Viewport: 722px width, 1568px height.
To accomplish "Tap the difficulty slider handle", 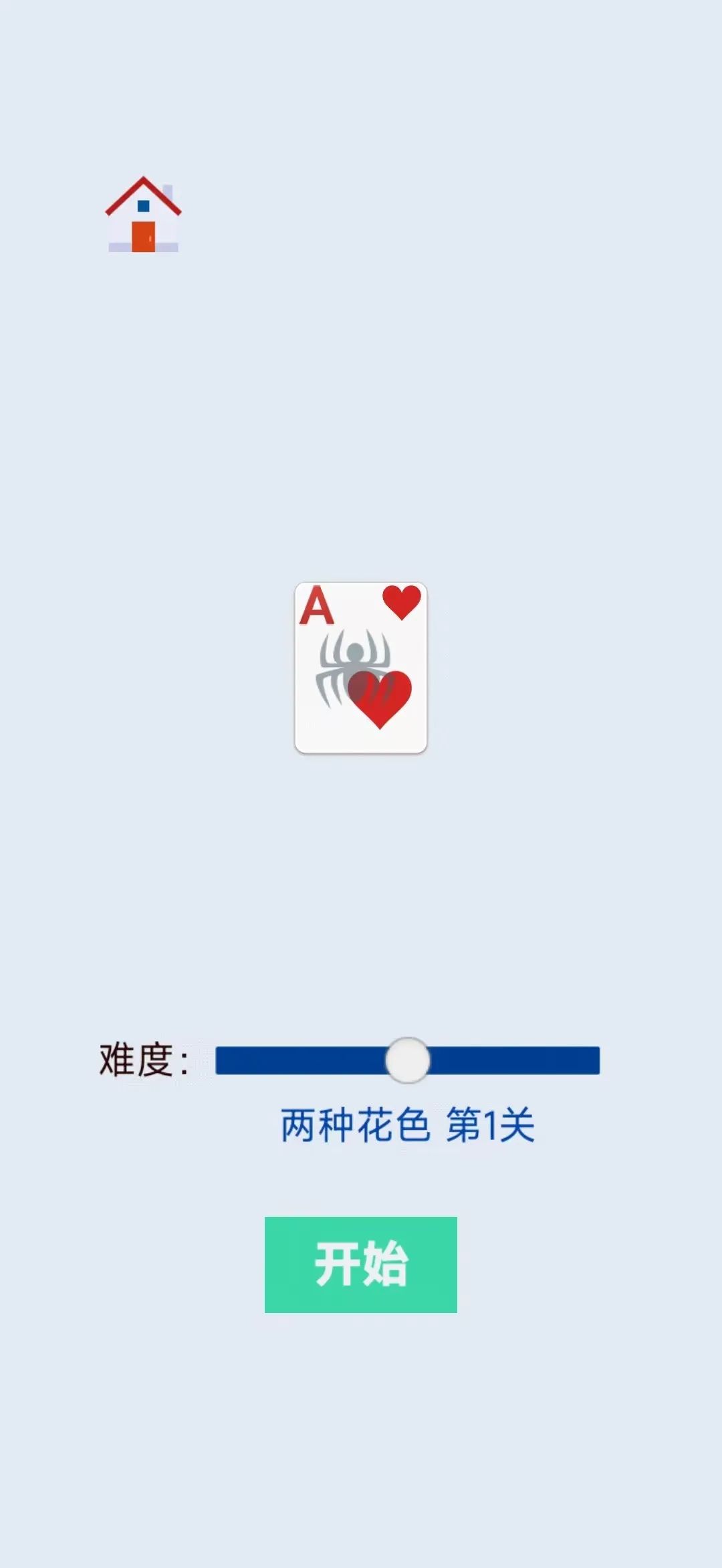I will pyautogui.click(x=407, y=1060).
